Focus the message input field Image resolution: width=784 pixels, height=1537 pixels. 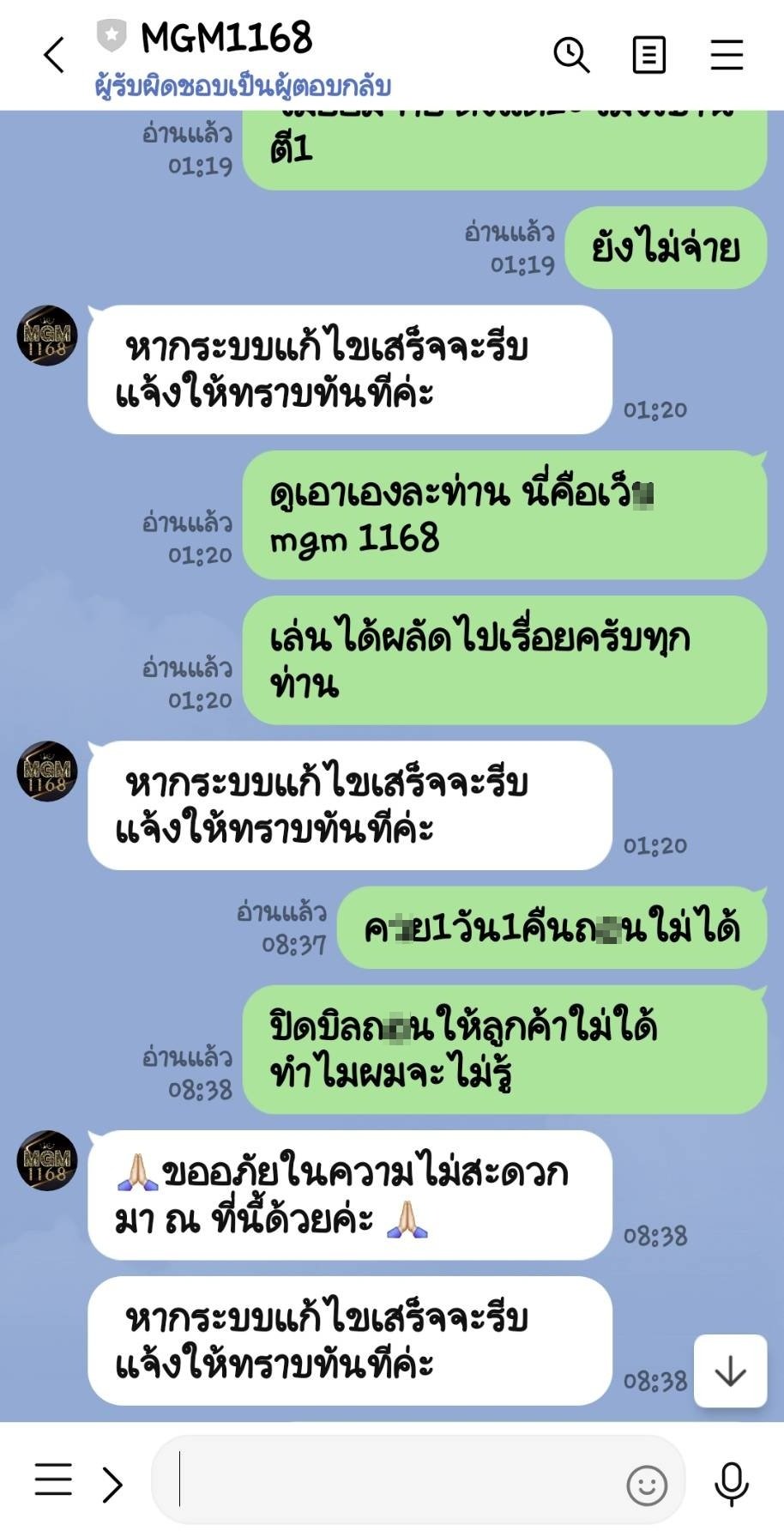click(395, 1480)
